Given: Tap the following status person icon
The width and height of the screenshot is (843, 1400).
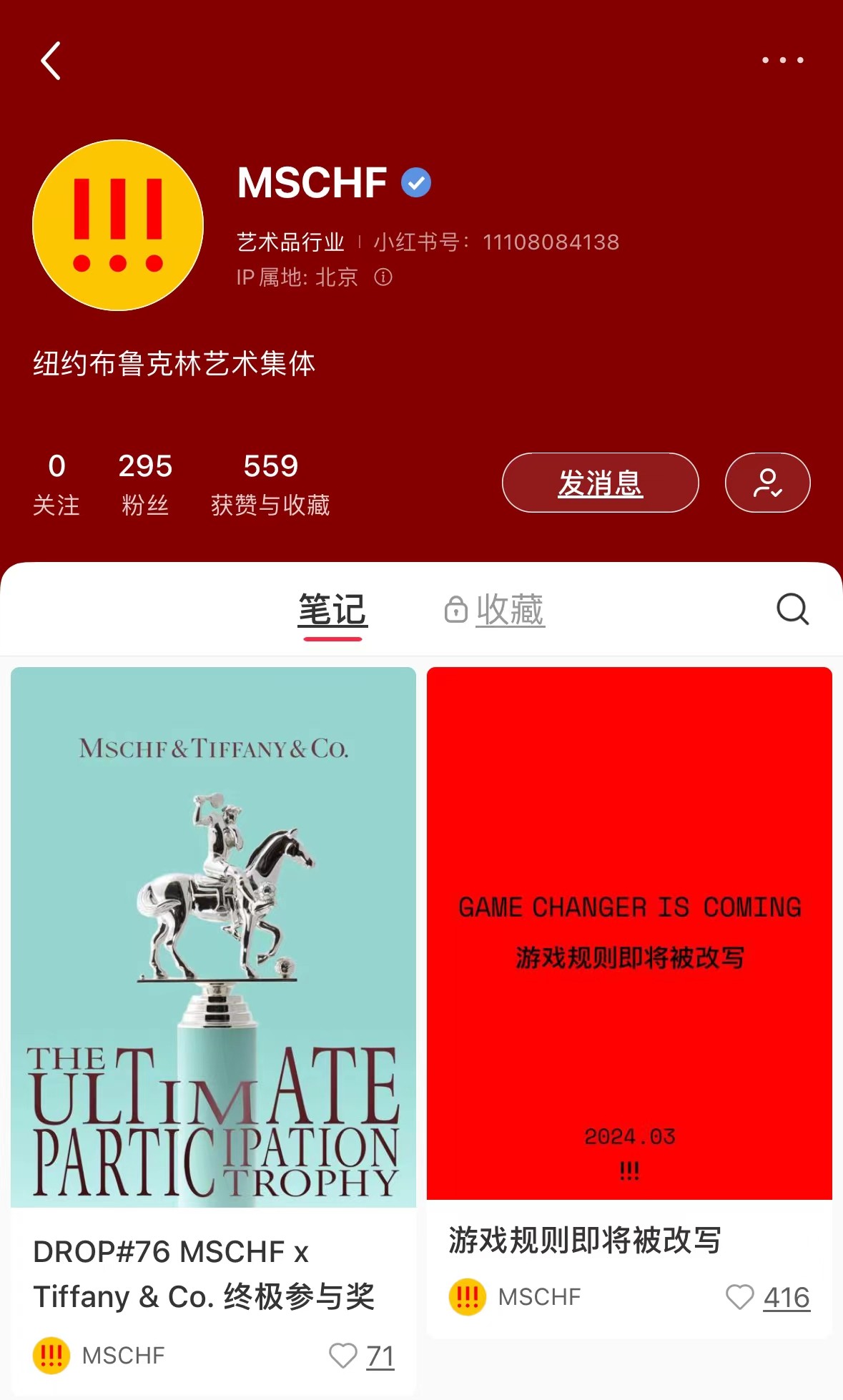Looking at the screenshot, I should pyautogui.click(x=767, y=483).
